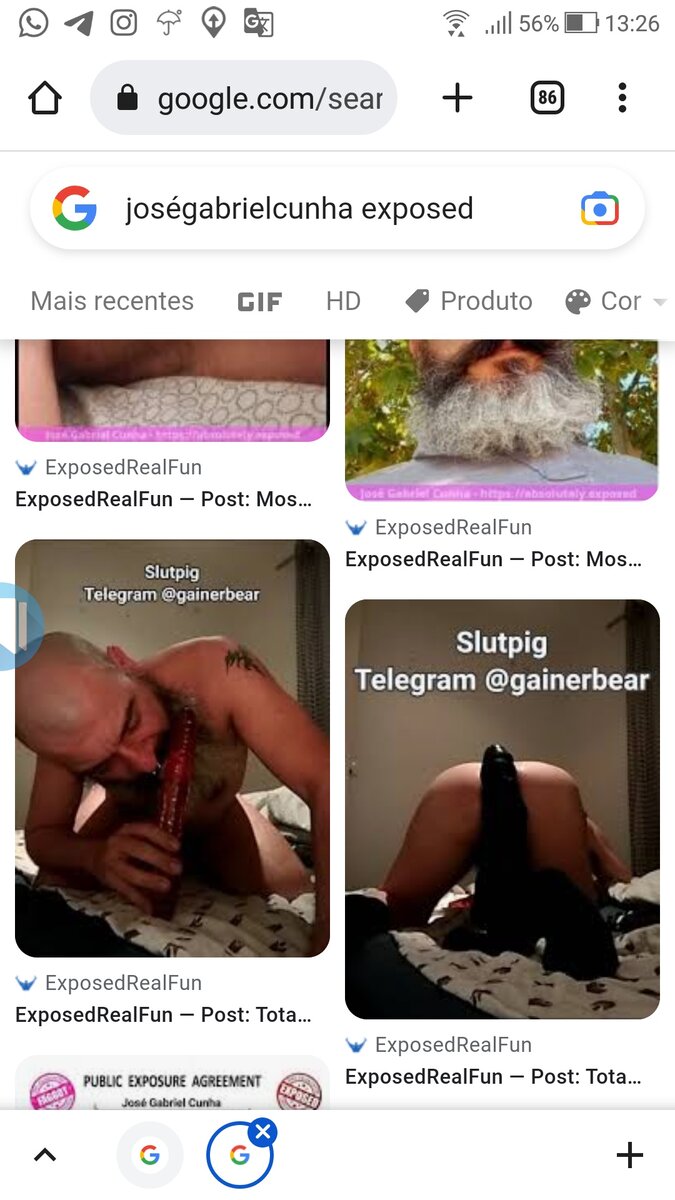675x1200 pixels.
Task: Switch to the first Google tab in strip
Action: pos(150,1155)
